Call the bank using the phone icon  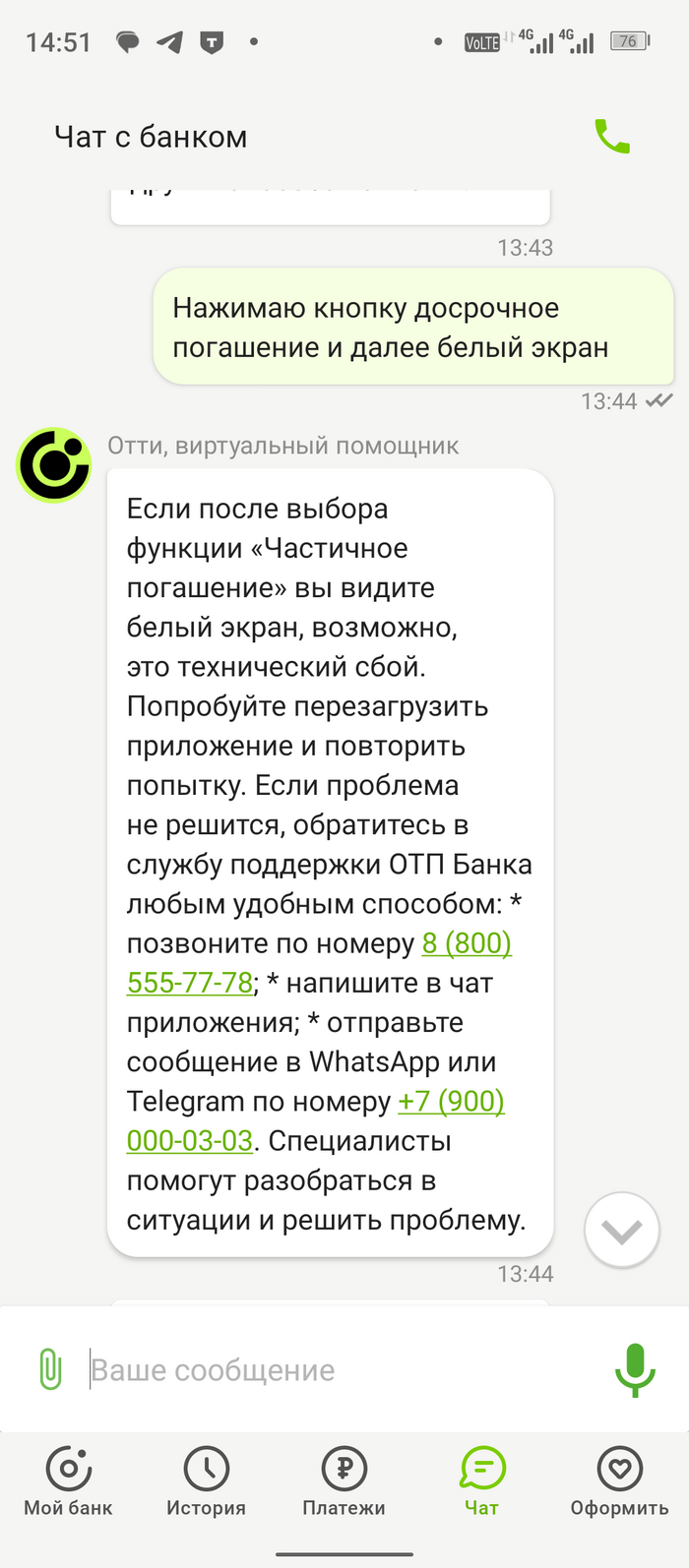point(612,137)
